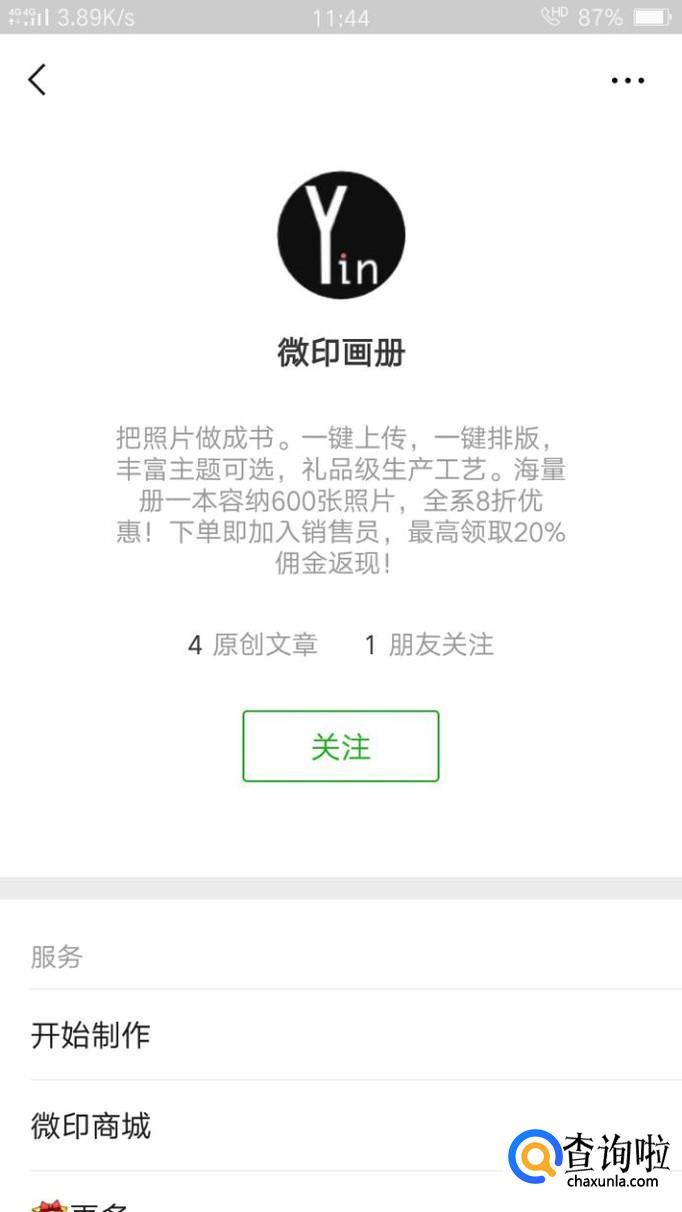Open the 微印商城 service
Viewport: 682px width, 1212px height.
click(91, 1126)
